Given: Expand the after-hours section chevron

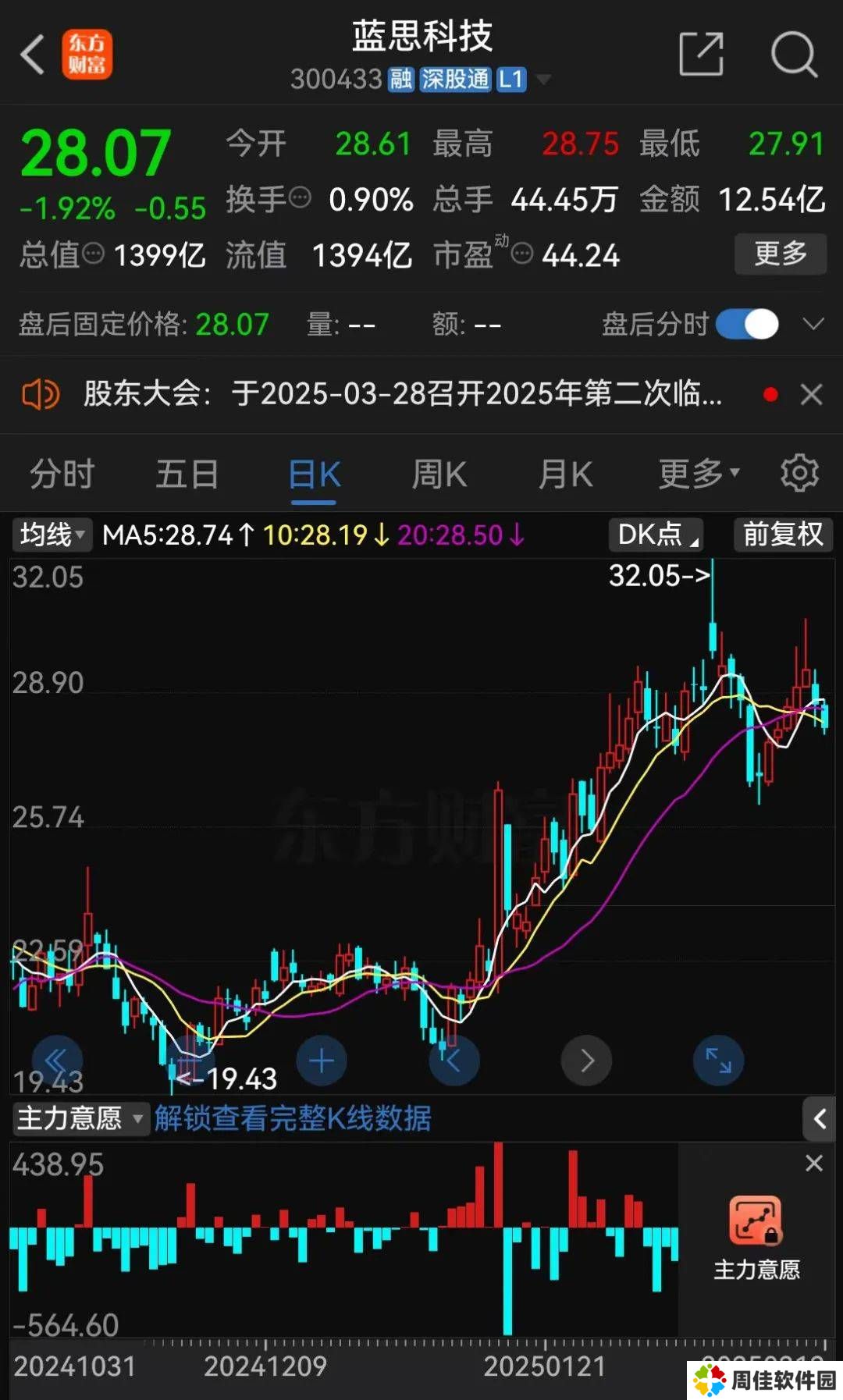Looking at the screenshot, I should click(813, 324).
